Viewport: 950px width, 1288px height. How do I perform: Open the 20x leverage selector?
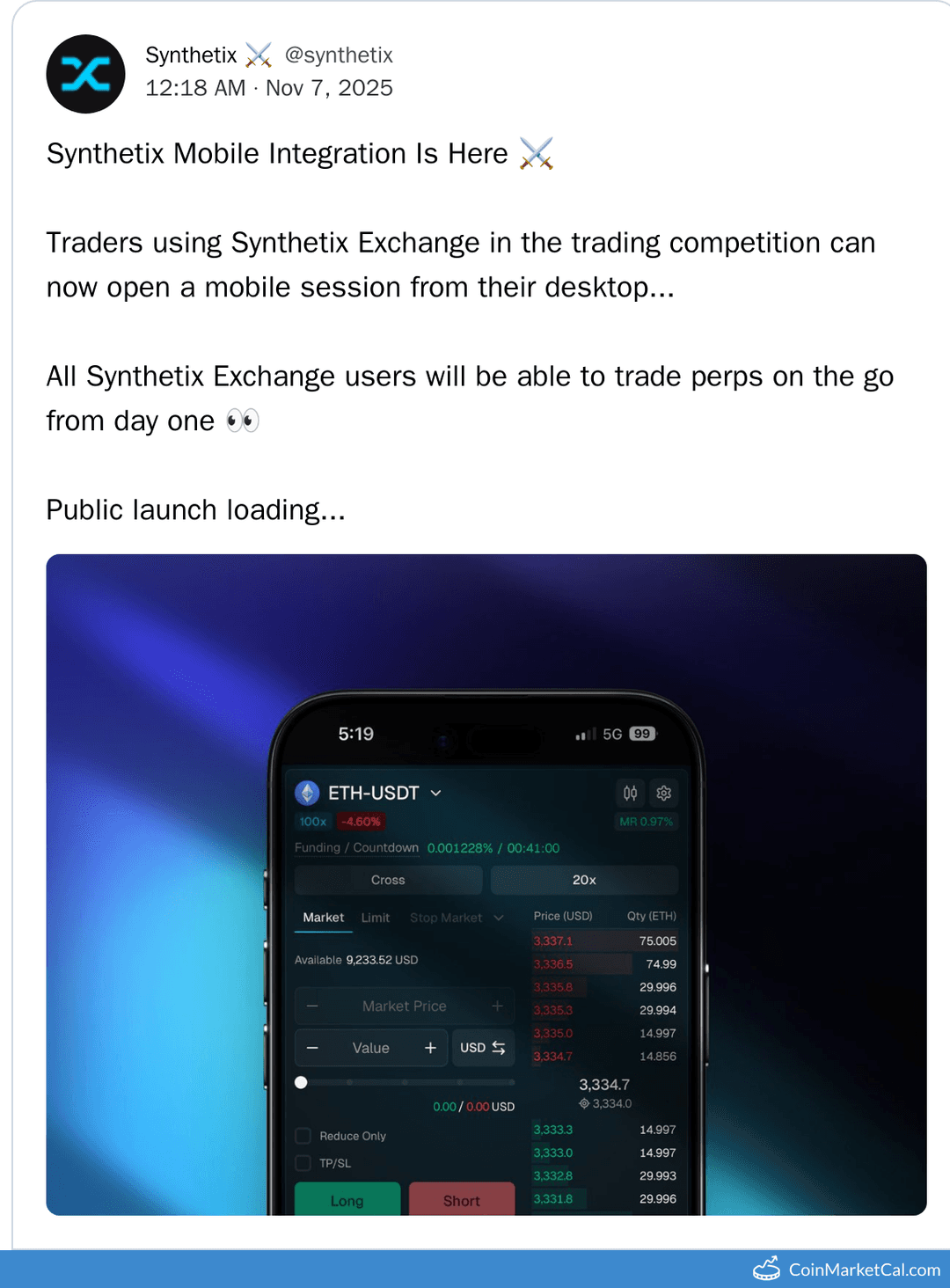pyautogui.click(x=583, y=880)
